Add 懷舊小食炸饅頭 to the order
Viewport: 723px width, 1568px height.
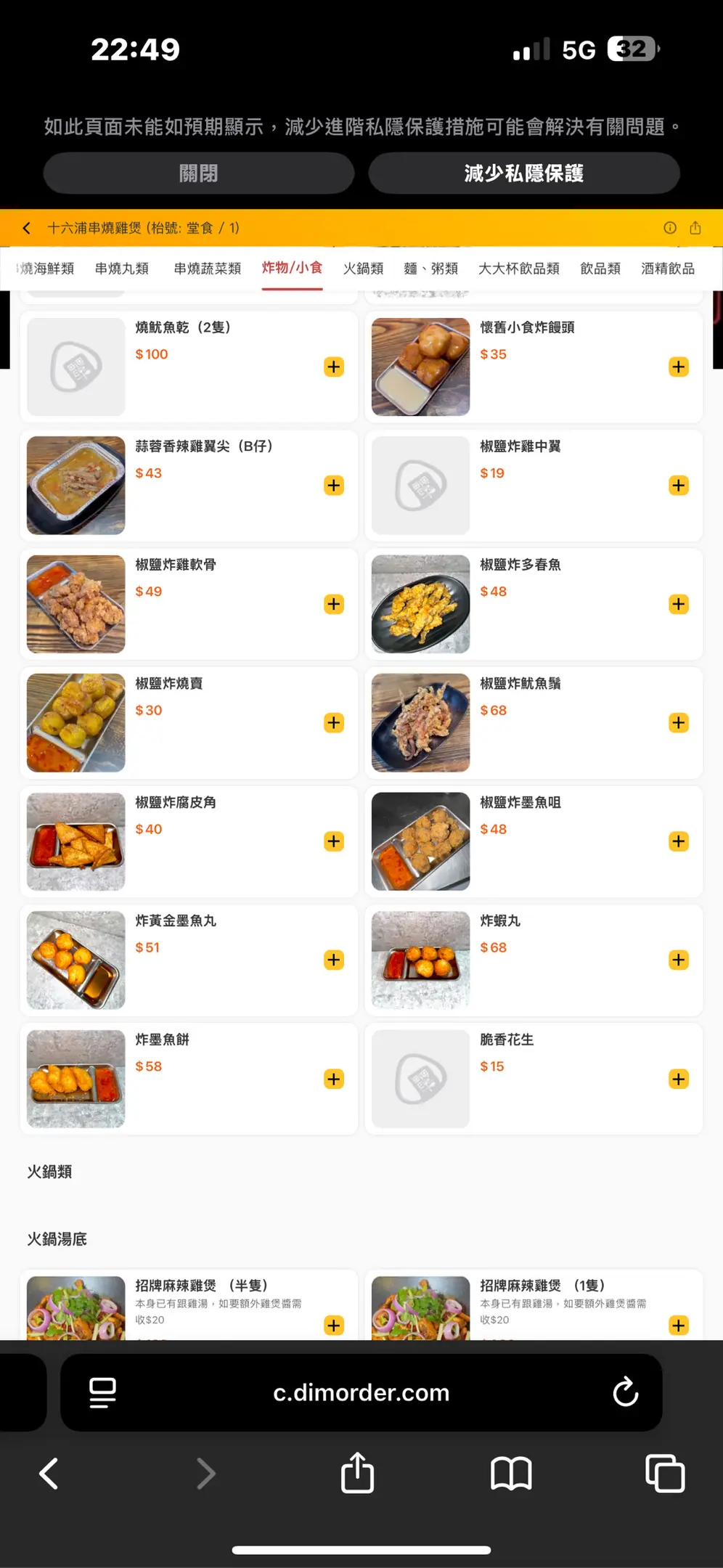679,367
